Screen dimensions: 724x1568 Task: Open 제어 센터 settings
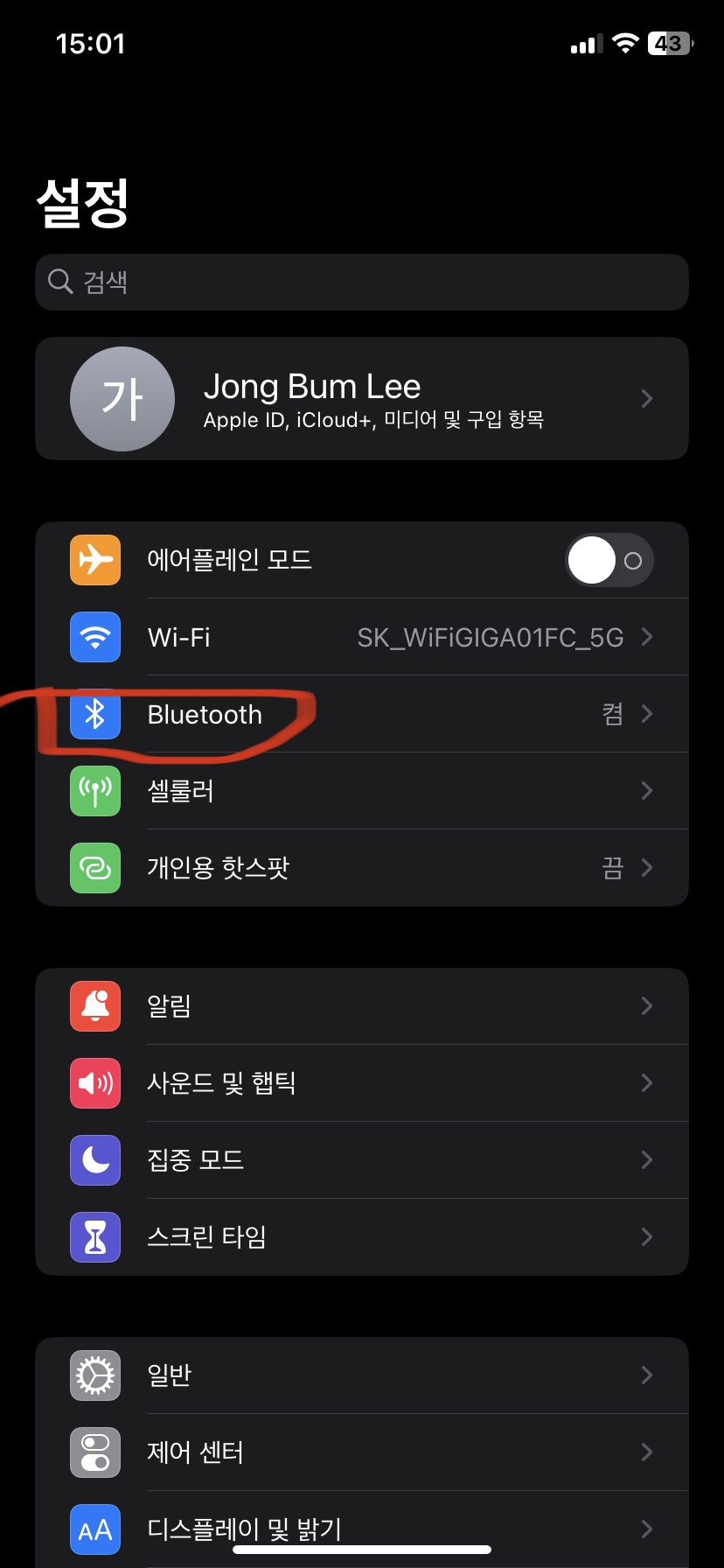pyautogui.click(x=362, y=1452)
